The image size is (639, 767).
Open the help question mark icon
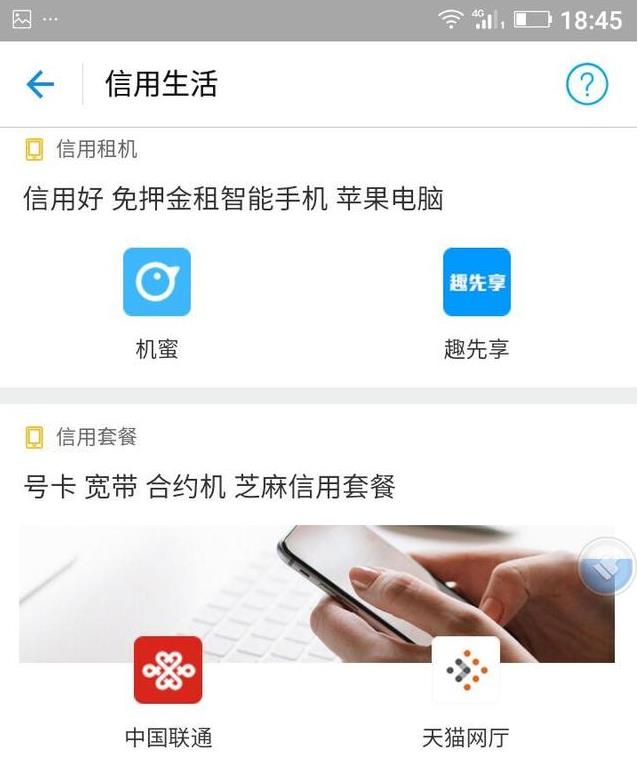click(x=587, y=85)
